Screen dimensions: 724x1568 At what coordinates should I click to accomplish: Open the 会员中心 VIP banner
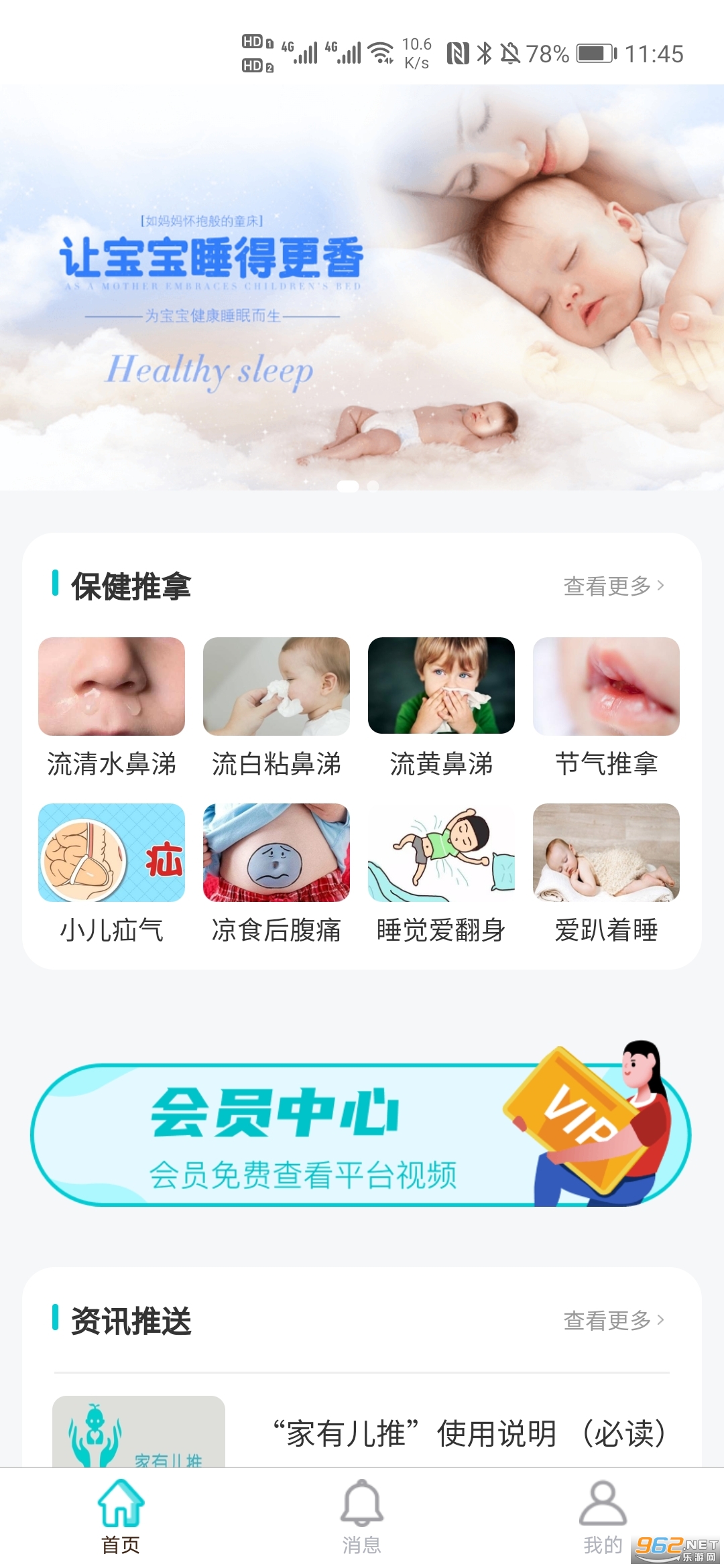click(362, 1134)
